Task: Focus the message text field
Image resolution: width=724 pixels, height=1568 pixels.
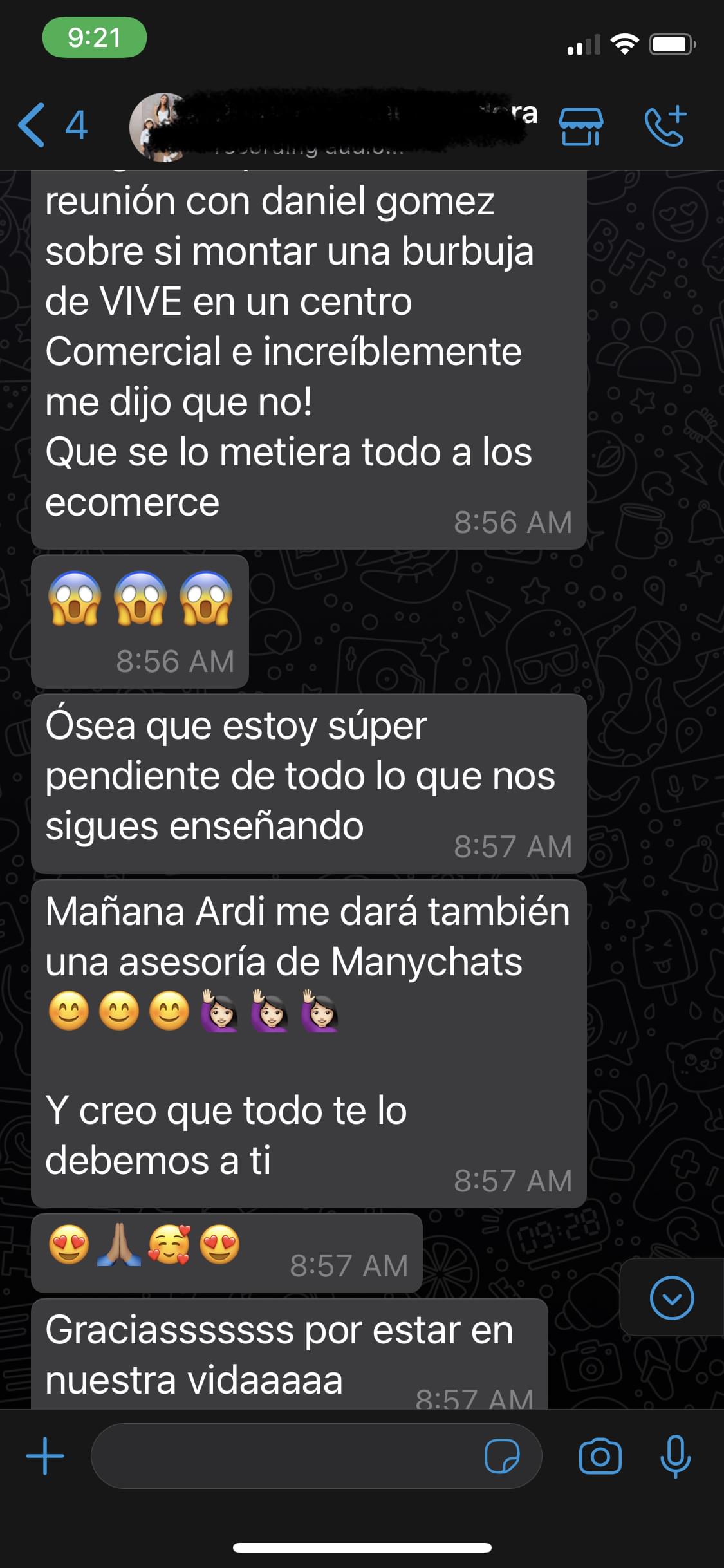Action: pyautogui.click(x=283, y=1457)
